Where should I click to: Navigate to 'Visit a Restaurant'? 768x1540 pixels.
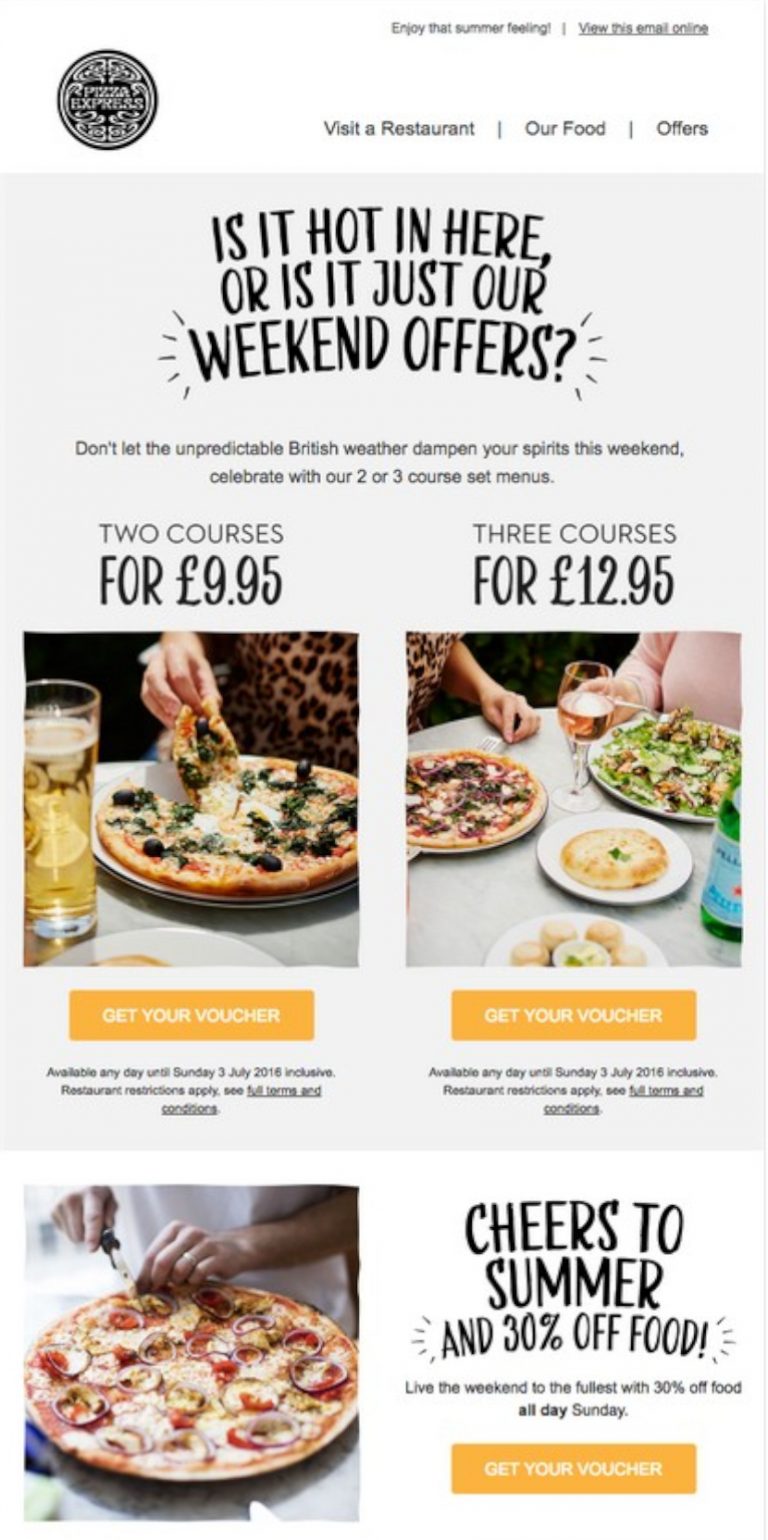[x=397, y=129]
